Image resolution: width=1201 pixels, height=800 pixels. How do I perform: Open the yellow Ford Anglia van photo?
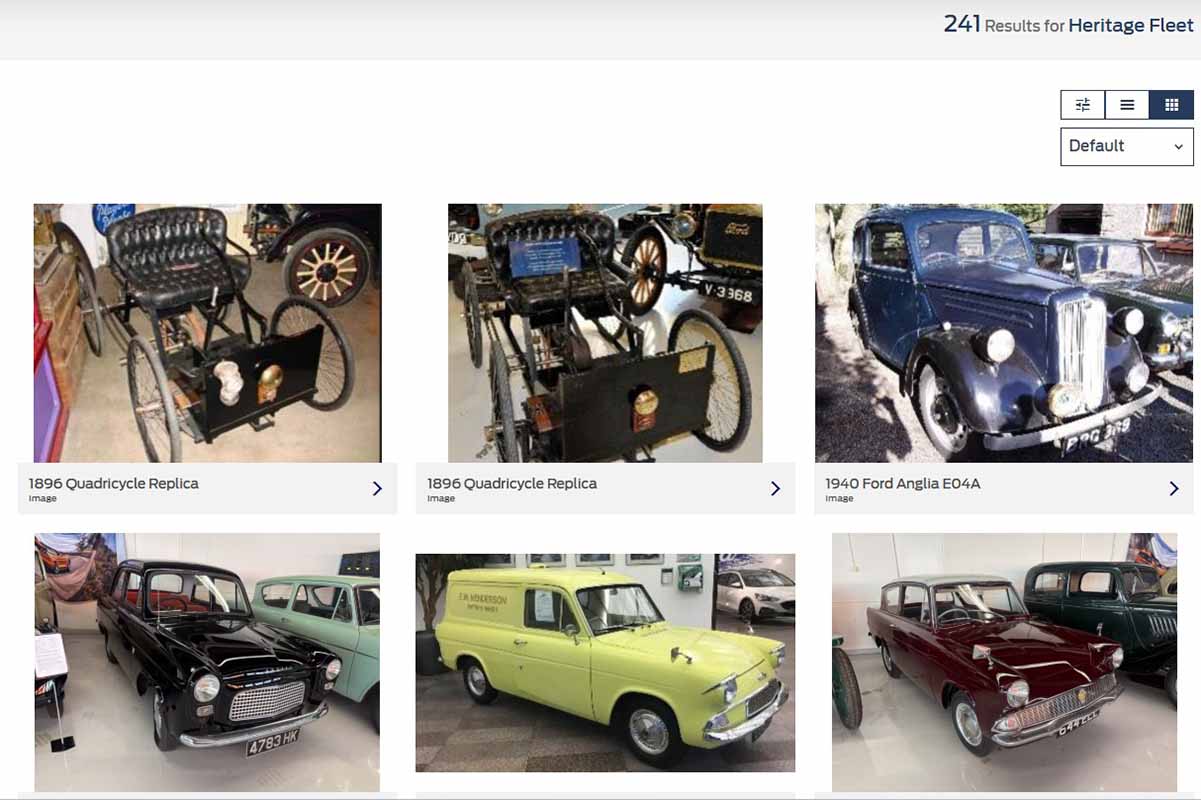click(x=605, y=662)
